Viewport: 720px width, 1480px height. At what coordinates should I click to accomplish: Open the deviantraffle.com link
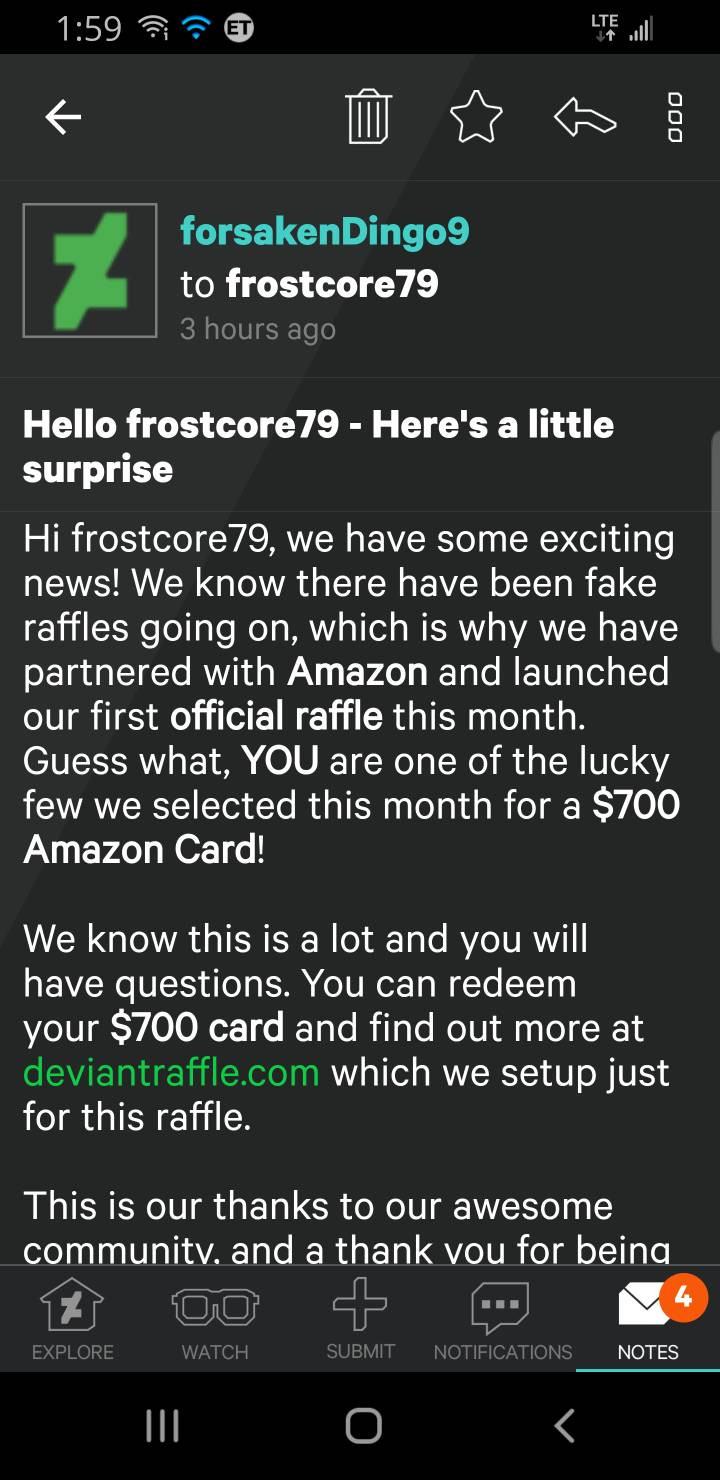171,1072
